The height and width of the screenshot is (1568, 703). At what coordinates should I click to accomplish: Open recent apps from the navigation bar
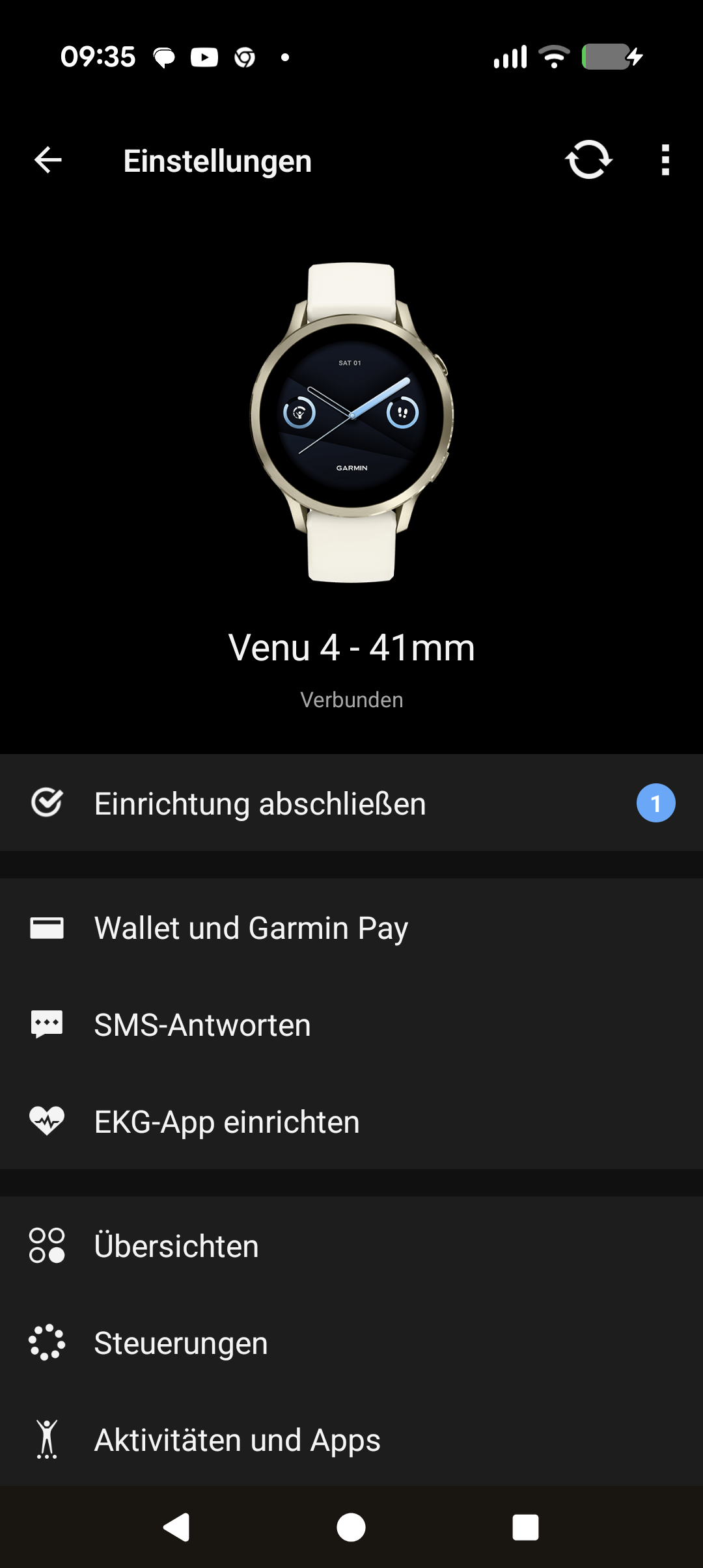coord(525,1527)
